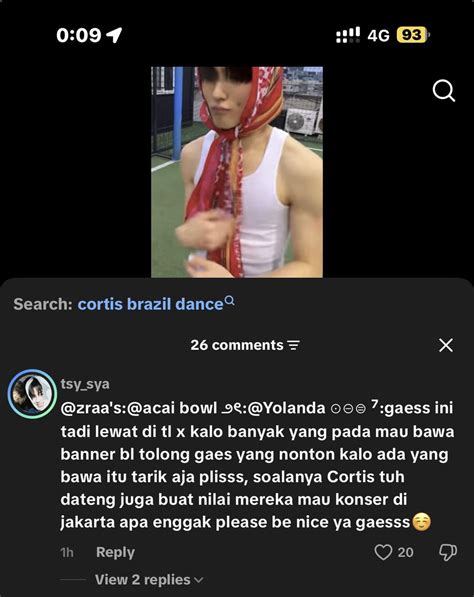Tap the video above the comments
This screenshot has width=474, height=597.
click(x=237, y=172)
